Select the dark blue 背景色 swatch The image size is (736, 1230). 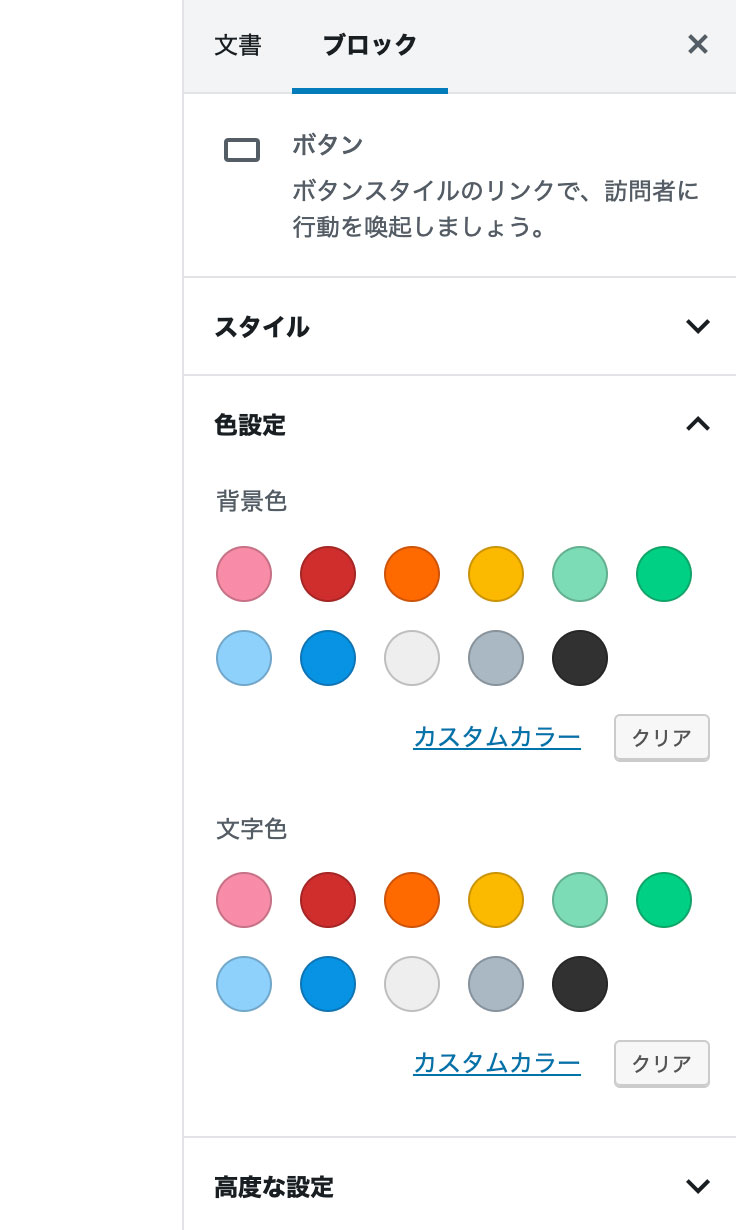pos(328,658)
